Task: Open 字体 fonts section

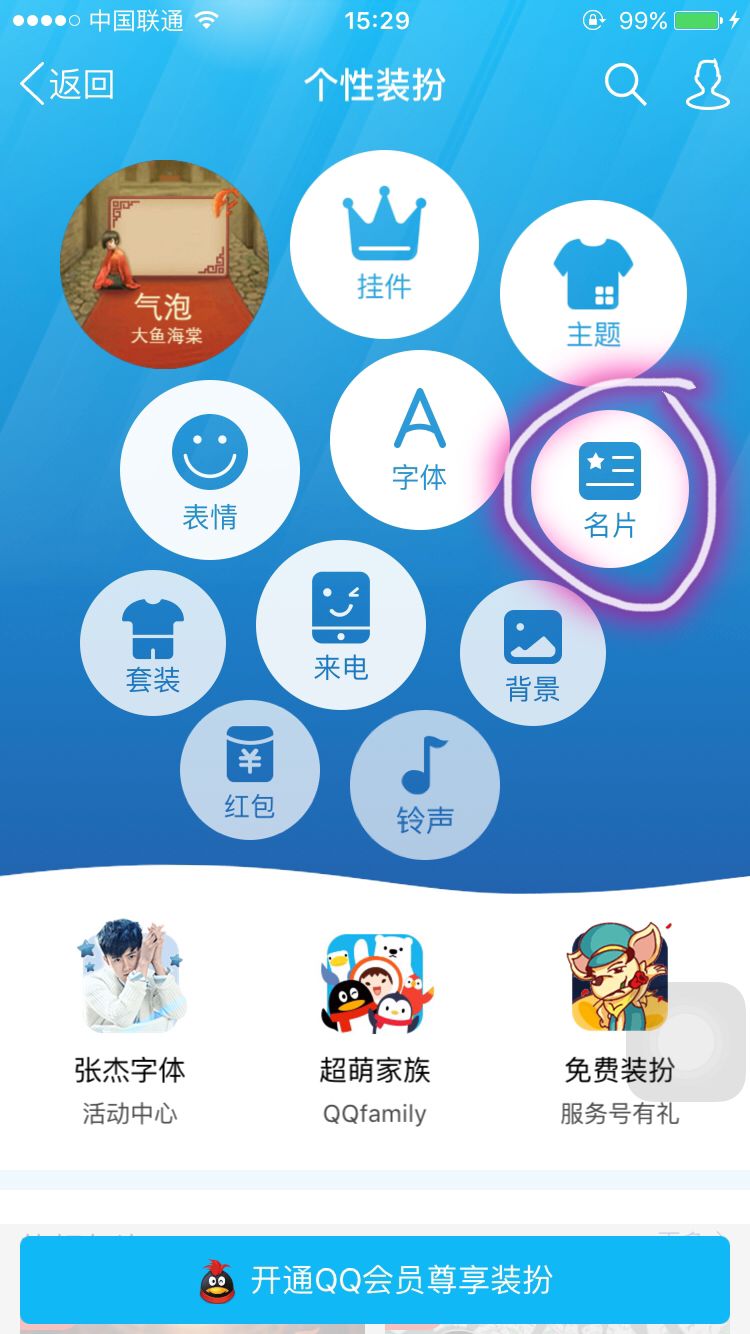Action: (x=419, y=440)
